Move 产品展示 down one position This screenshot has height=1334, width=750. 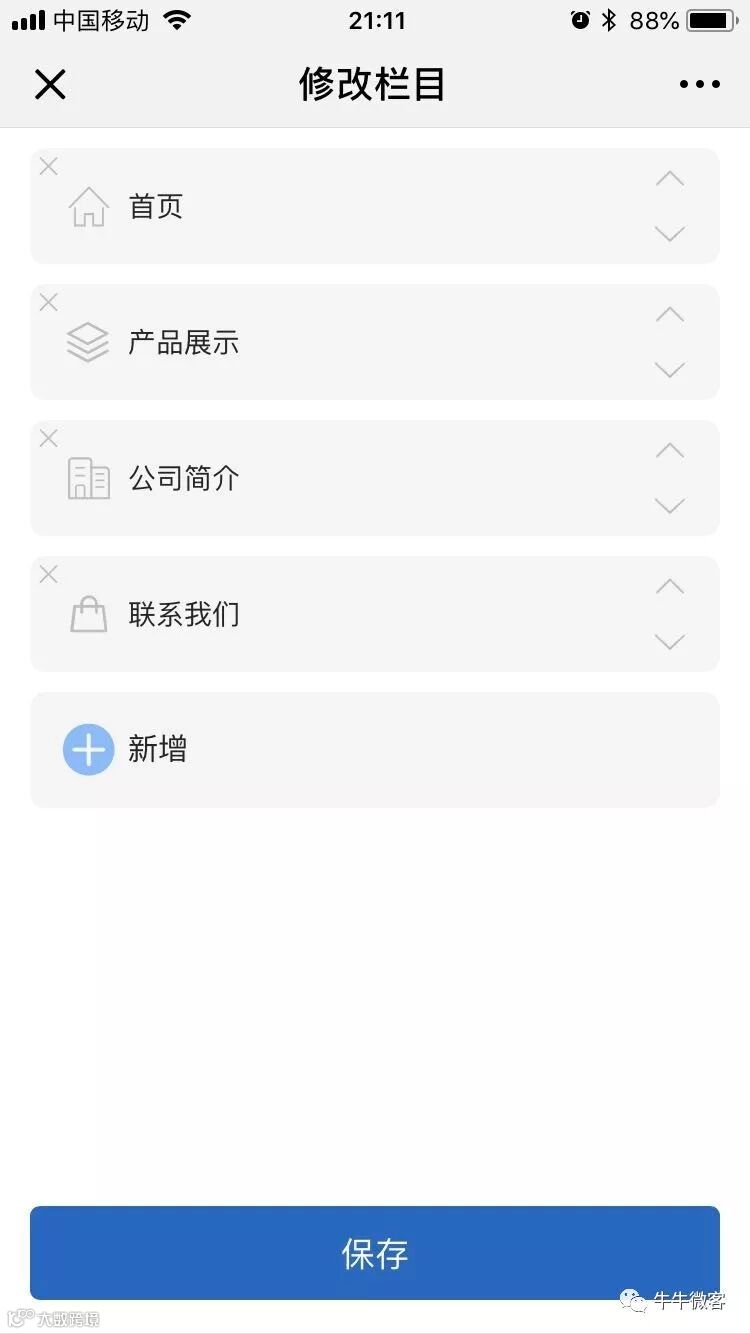point(669,370)
